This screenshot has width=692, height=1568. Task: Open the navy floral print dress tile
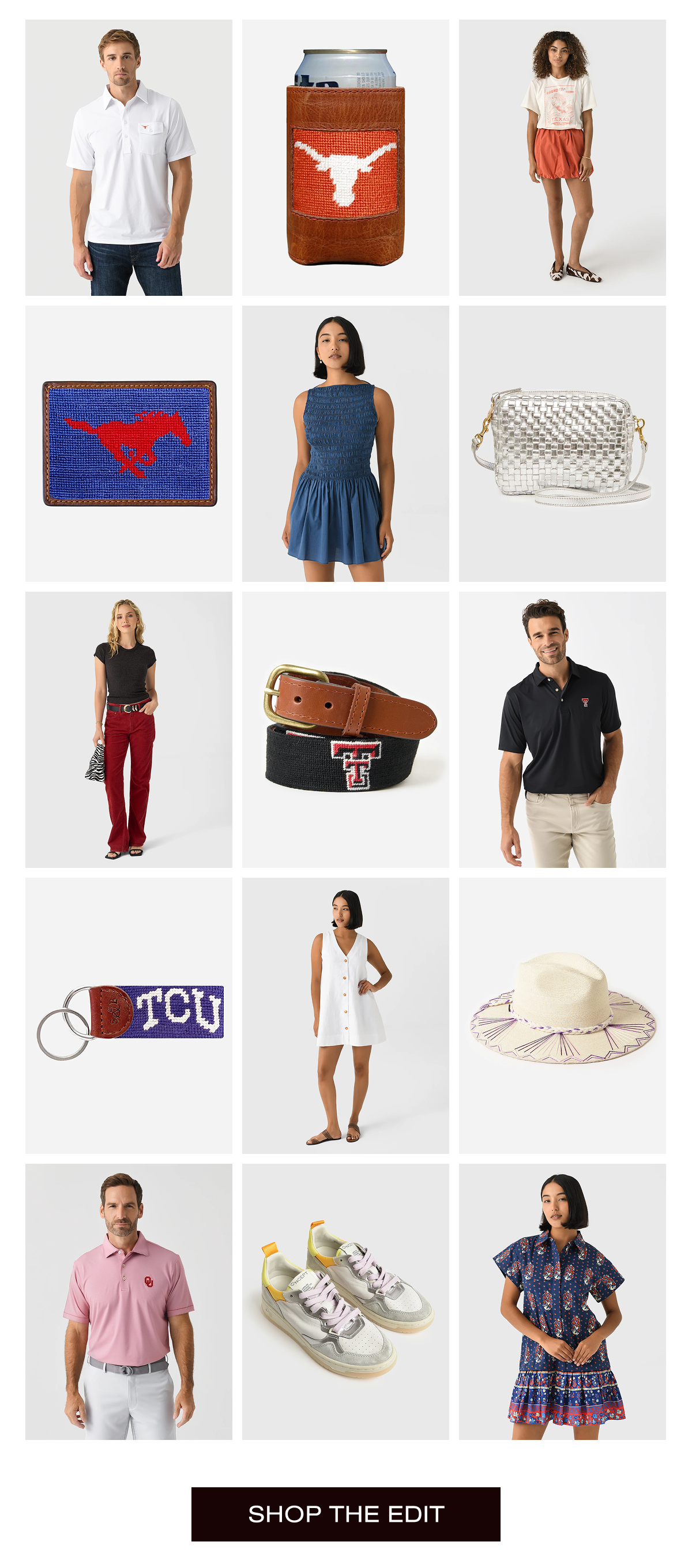click(x=562, y=1302)
